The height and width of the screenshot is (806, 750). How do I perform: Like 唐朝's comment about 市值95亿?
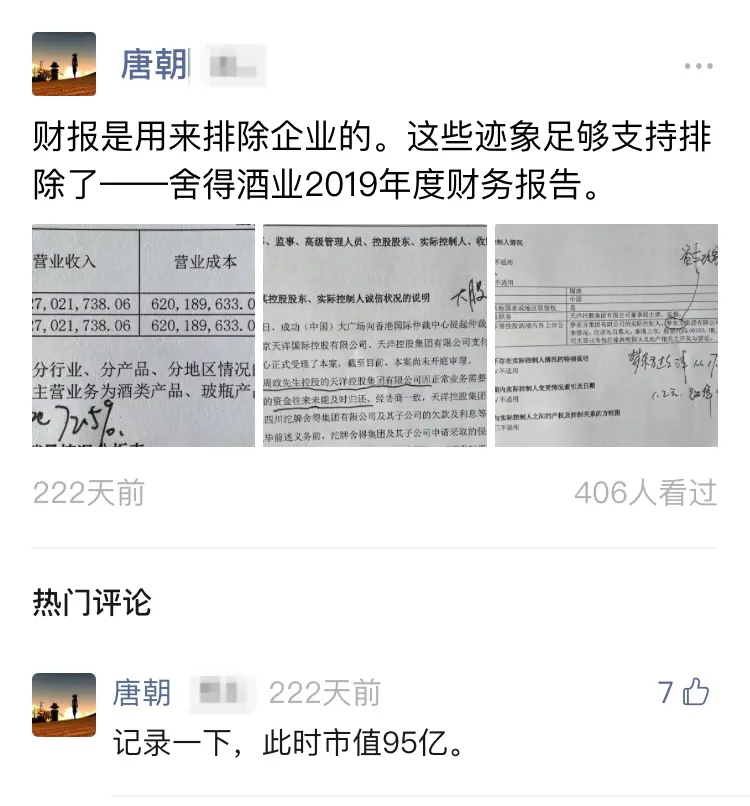pos(696,692)
